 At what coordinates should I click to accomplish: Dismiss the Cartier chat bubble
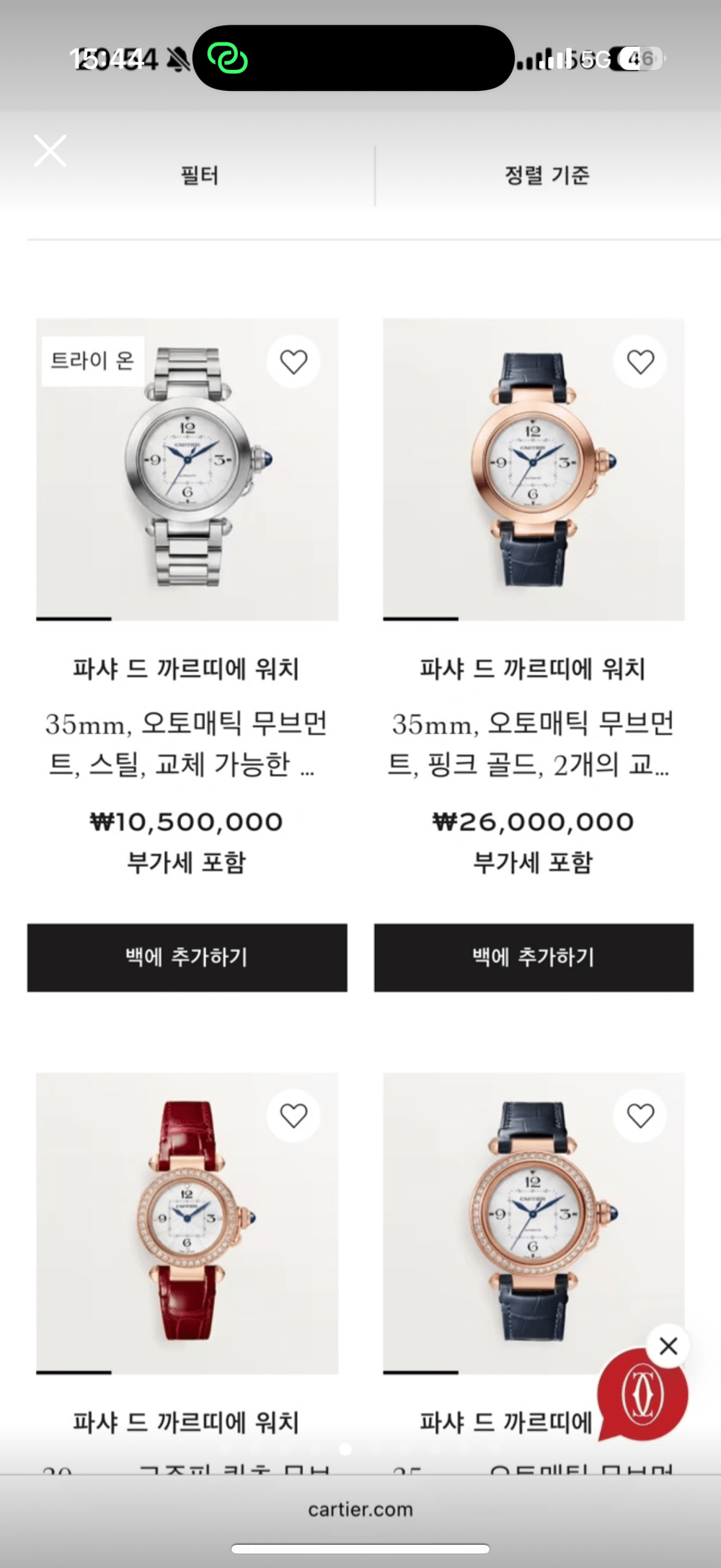point(668,1346)
